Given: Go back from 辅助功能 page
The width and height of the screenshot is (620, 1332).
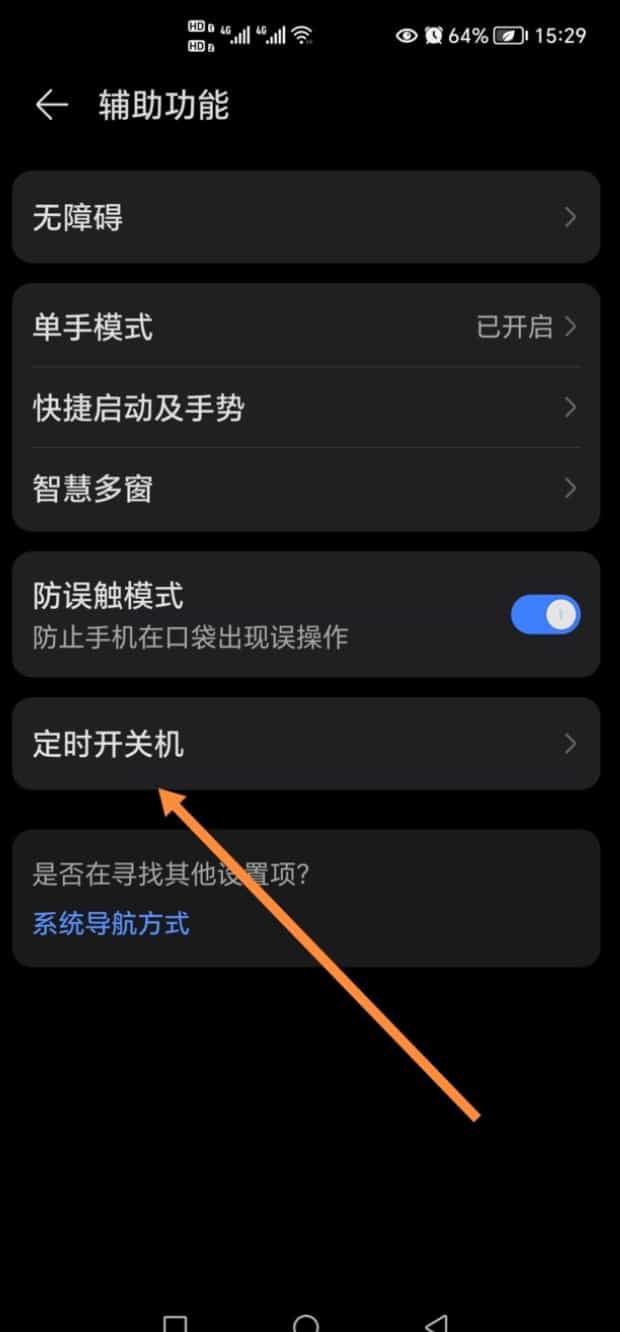Looking at the screenshot, I should tap(51, 106).
